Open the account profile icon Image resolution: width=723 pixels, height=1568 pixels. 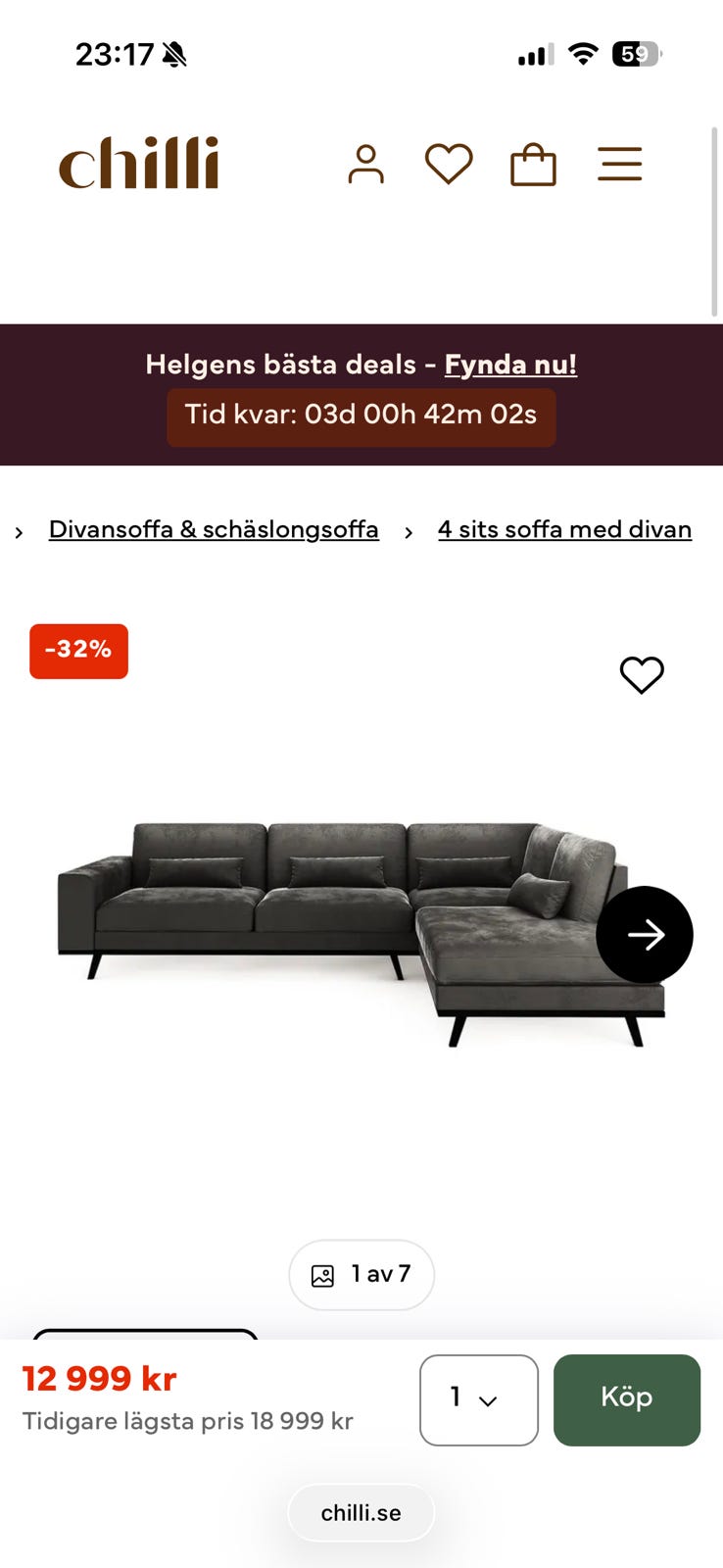point(363,164)
